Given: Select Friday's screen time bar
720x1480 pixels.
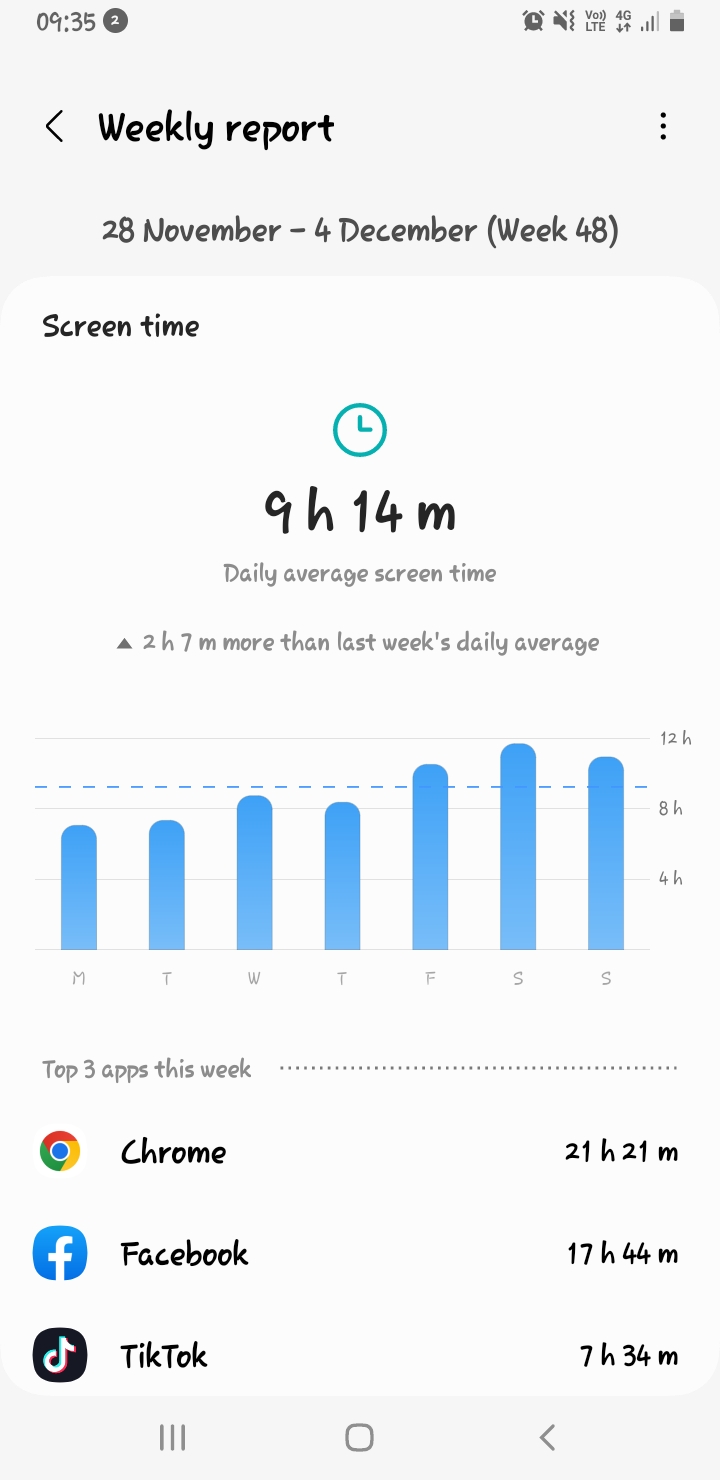Looking at the screenshot, I should coord(430,857).
